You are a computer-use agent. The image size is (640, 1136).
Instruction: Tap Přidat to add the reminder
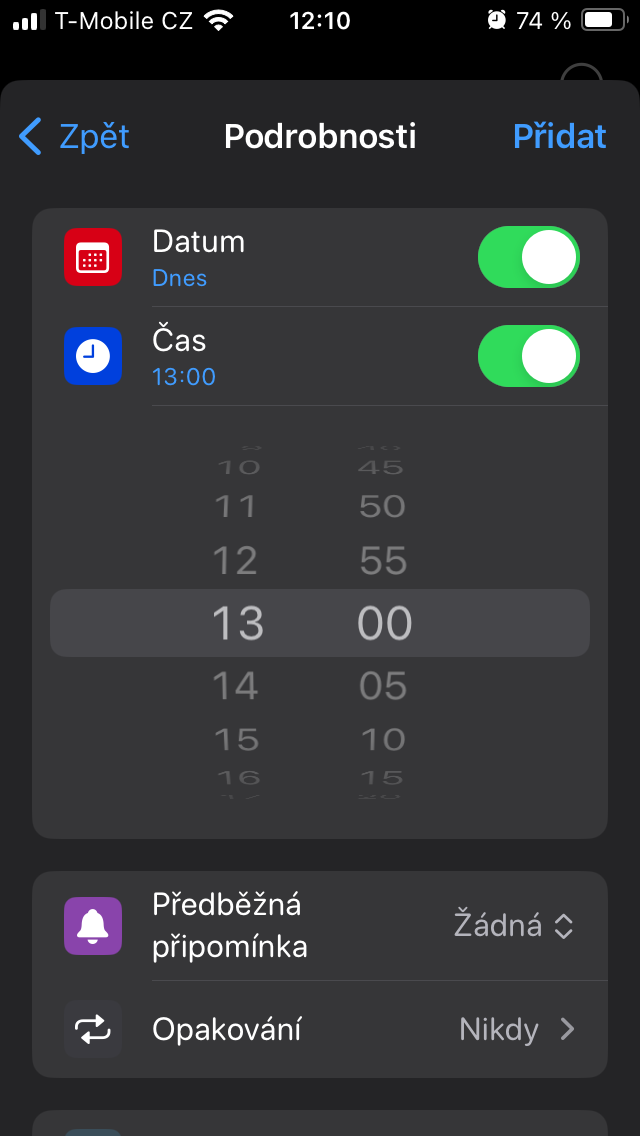coord(559,137)
